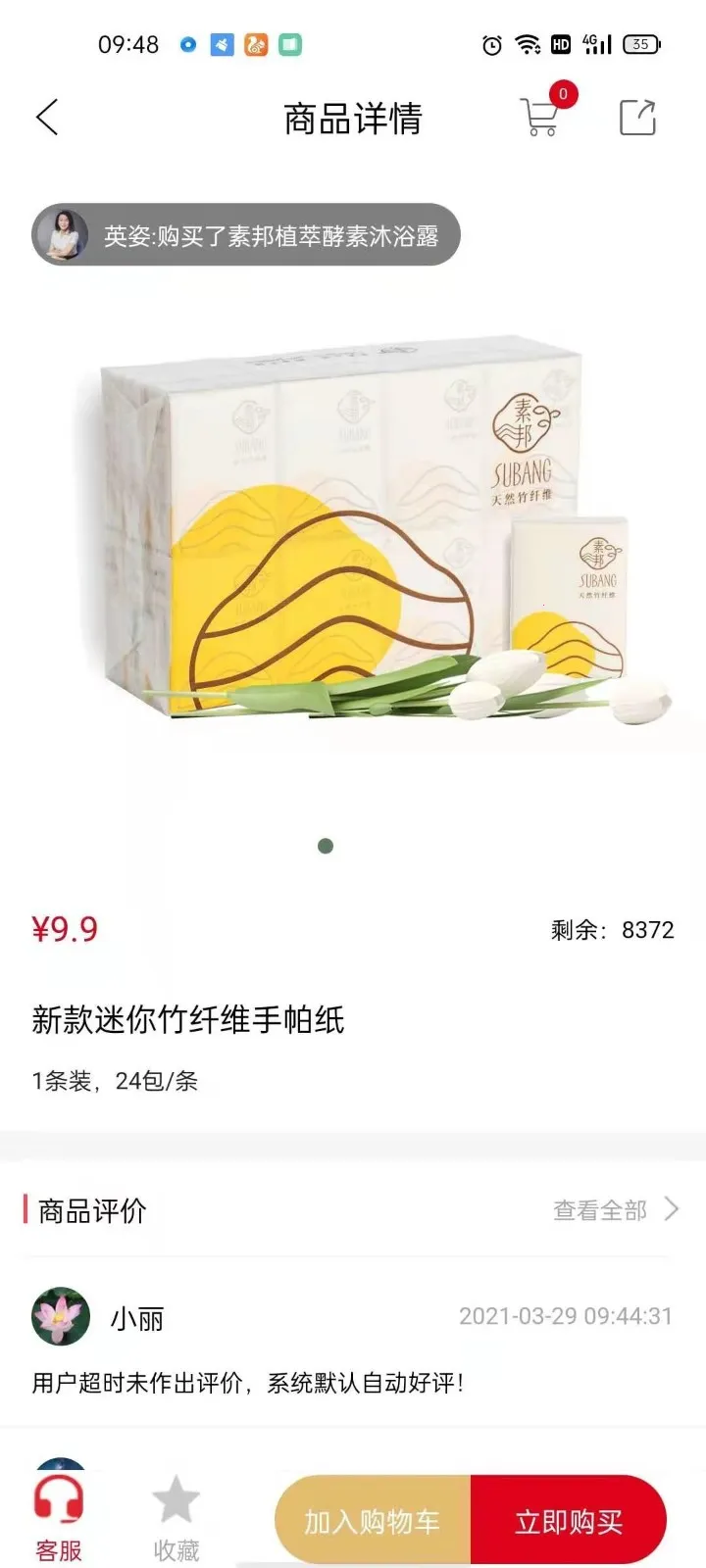Expand all reviews via 查看全部 chevron
The height and width of the screenshot is (1568, 706).
tap(612, 1209)
